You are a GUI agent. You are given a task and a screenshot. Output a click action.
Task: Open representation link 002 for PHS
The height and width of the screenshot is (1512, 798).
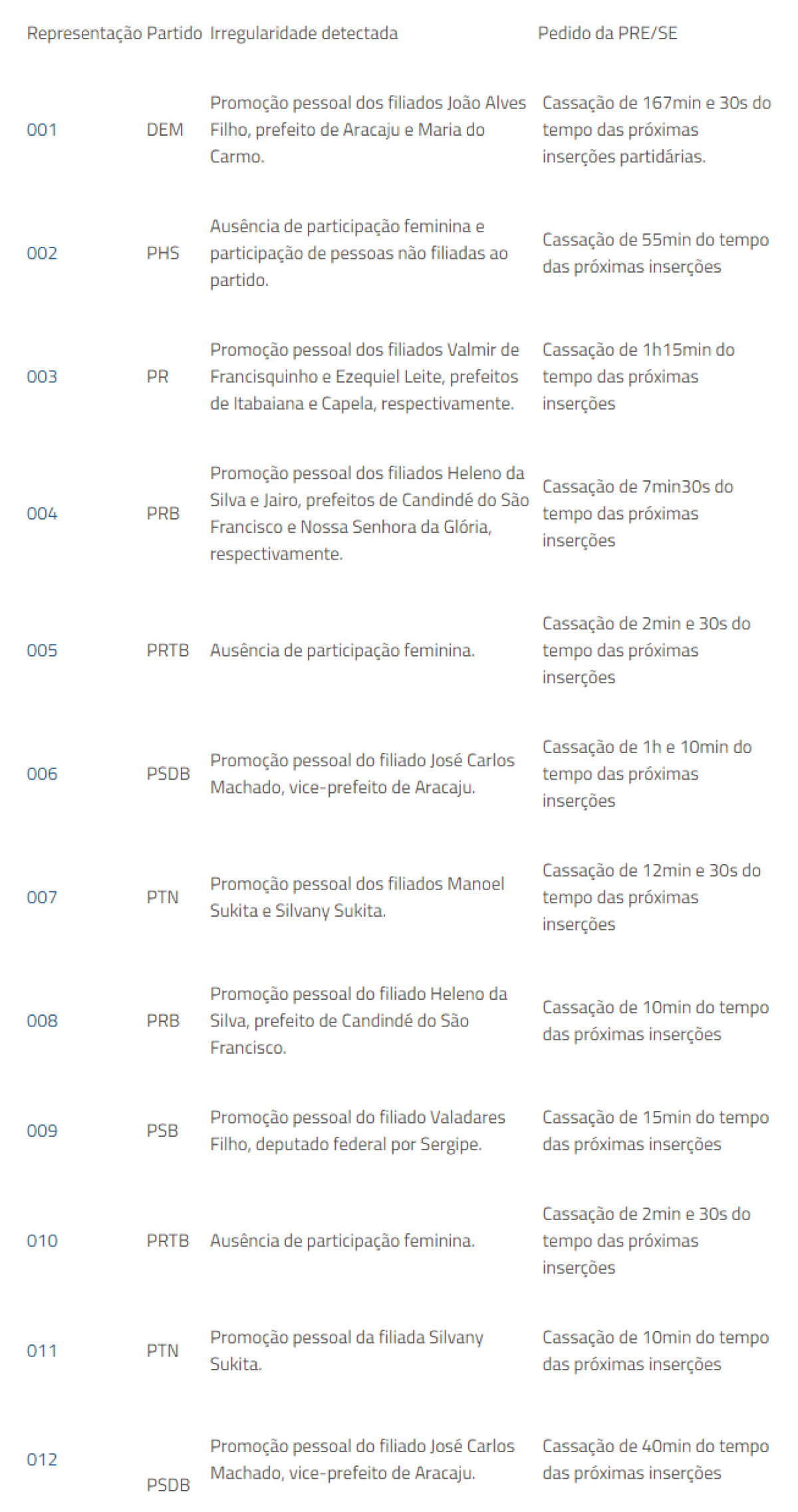point(41,253)
